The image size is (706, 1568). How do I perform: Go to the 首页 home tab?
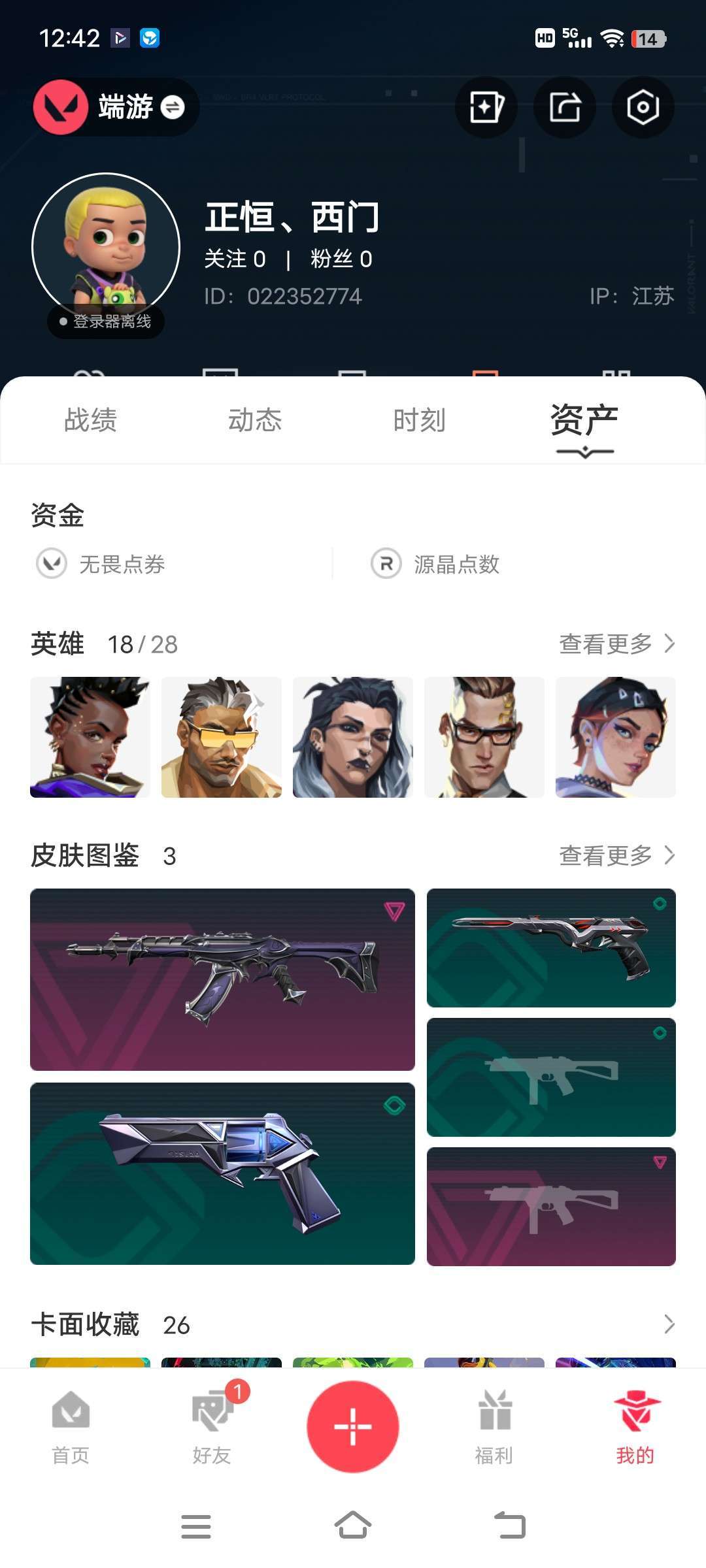(71, 1427)
